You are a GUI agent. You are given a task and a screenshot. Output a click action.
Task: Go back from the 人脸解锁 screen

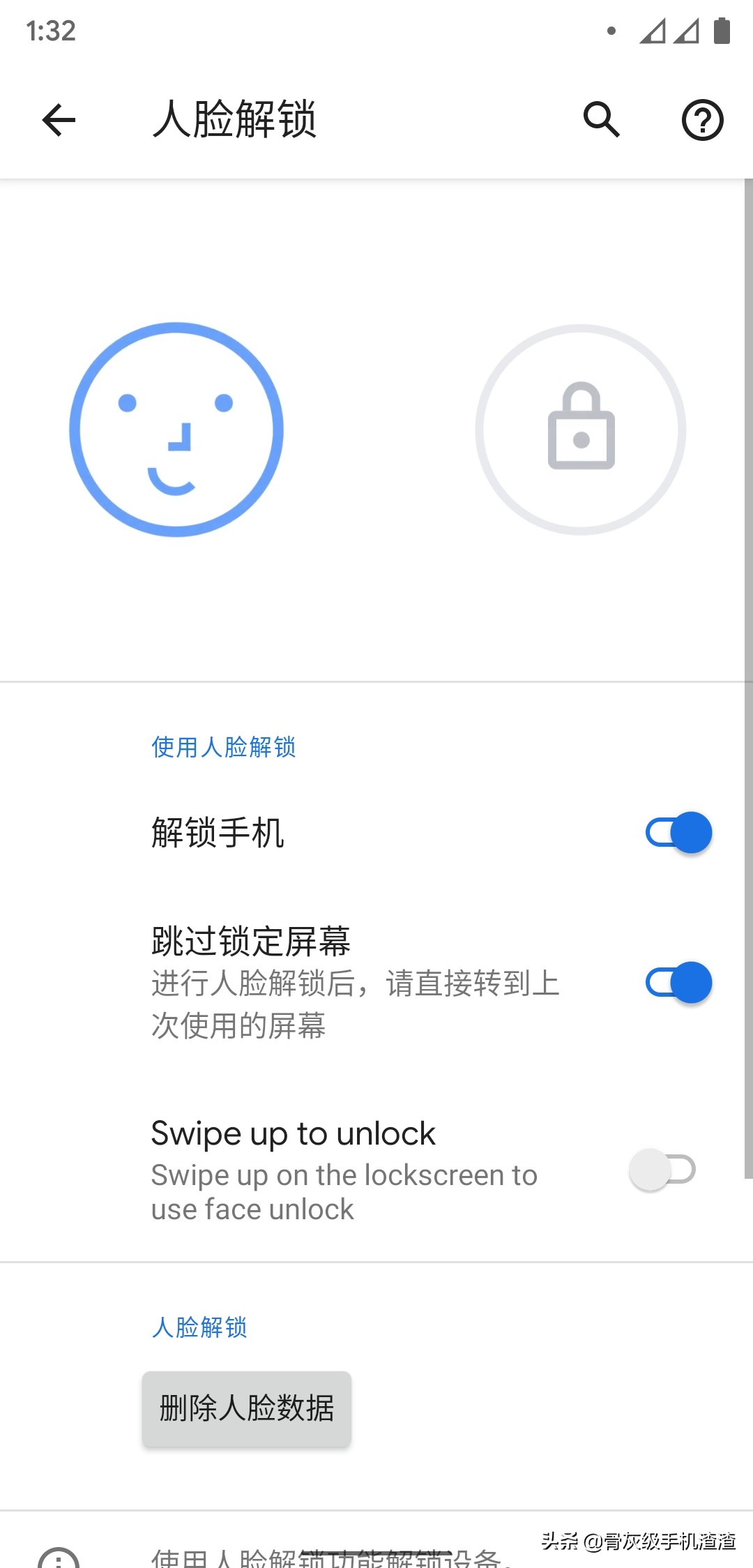(x=59, y=120)
